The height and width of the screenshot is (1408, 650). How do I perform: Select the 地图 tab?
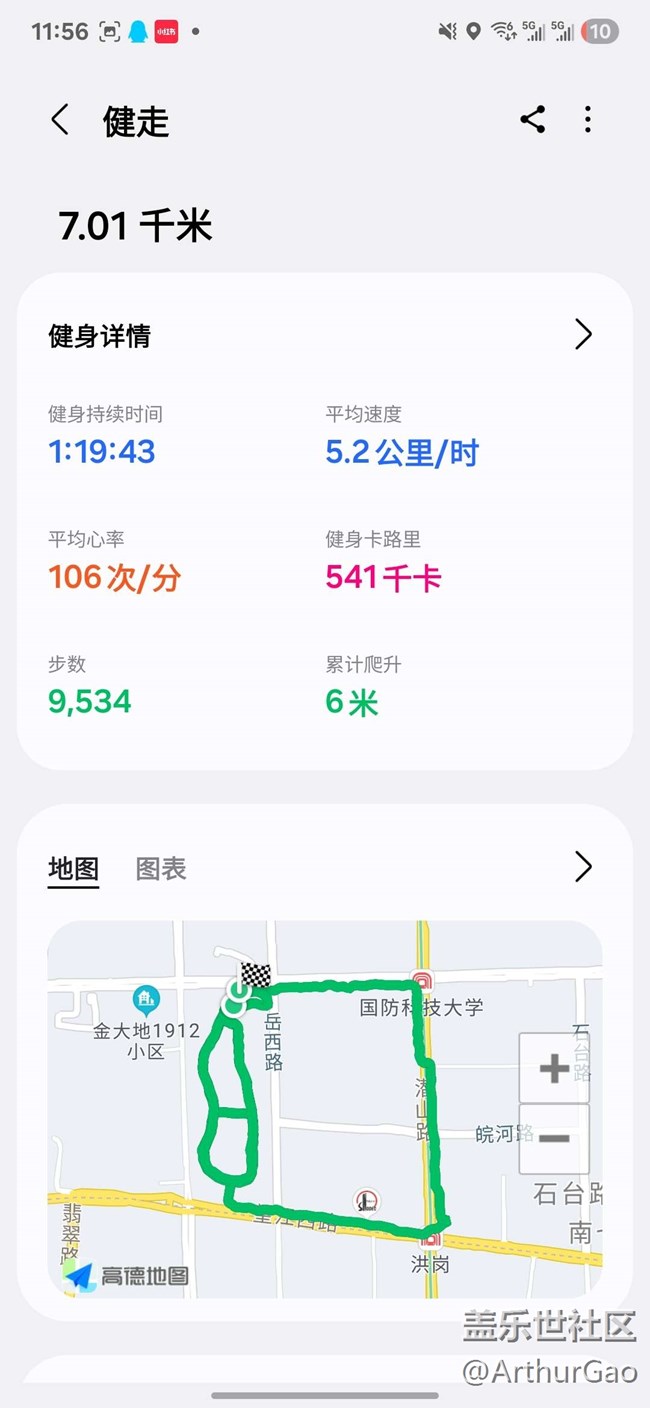[74, 868]
